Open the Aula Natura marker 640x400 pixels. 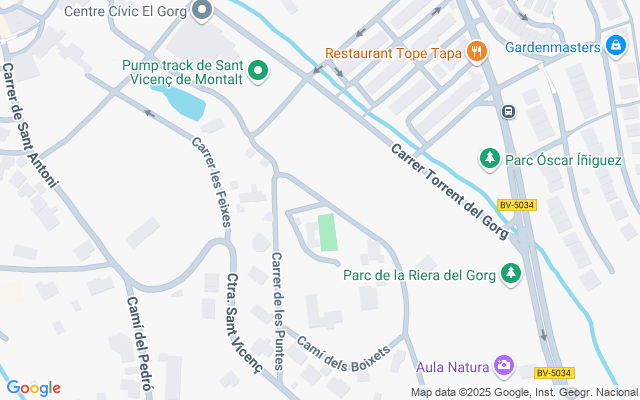click(x=506, y=365)
